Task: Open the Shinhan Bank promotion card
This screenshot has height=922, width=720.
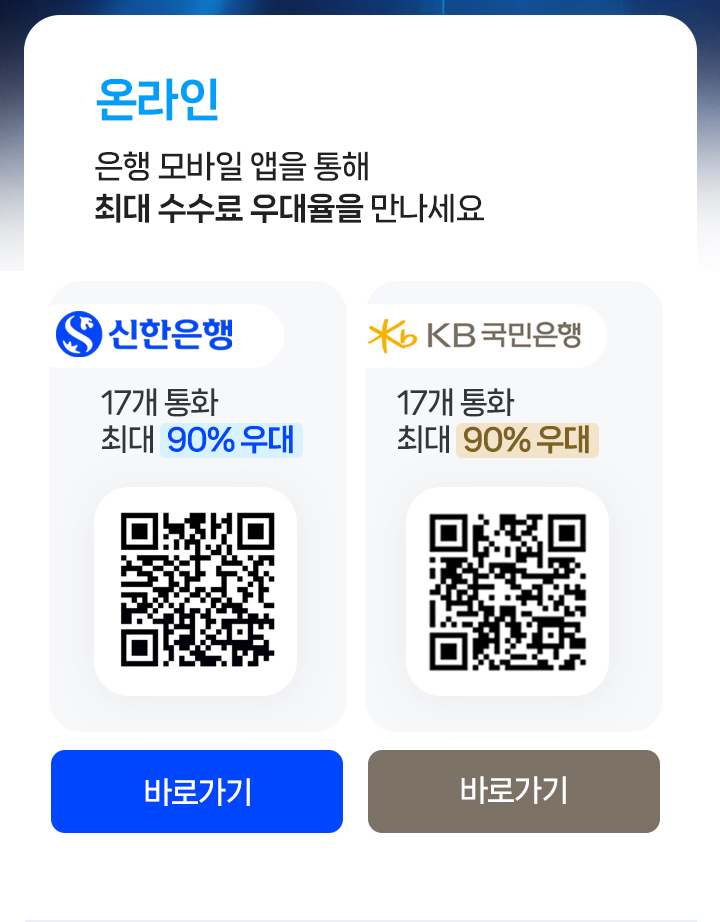Action: pyautogui.click(x=196, y=505)
